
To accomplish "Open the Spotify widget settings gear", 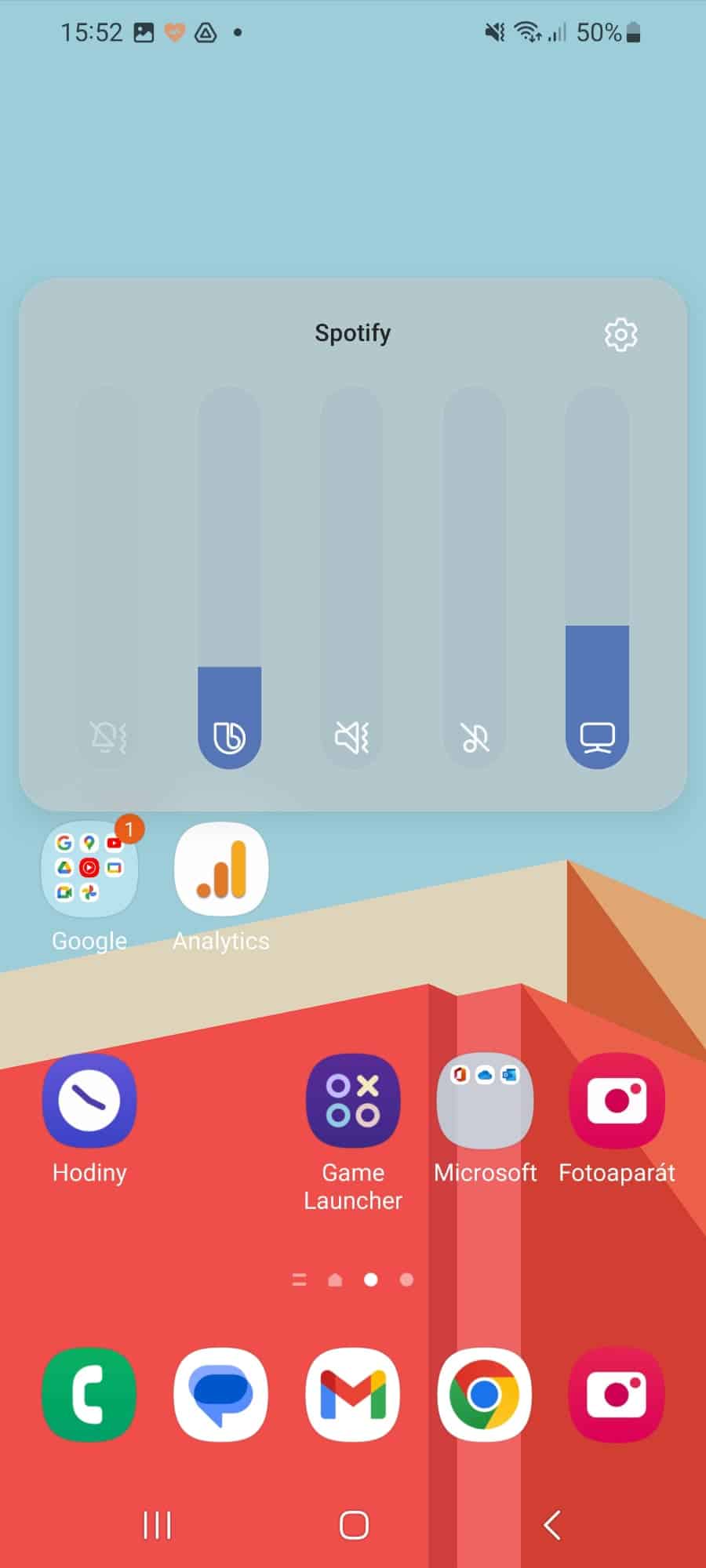I will tap(620, 335).
